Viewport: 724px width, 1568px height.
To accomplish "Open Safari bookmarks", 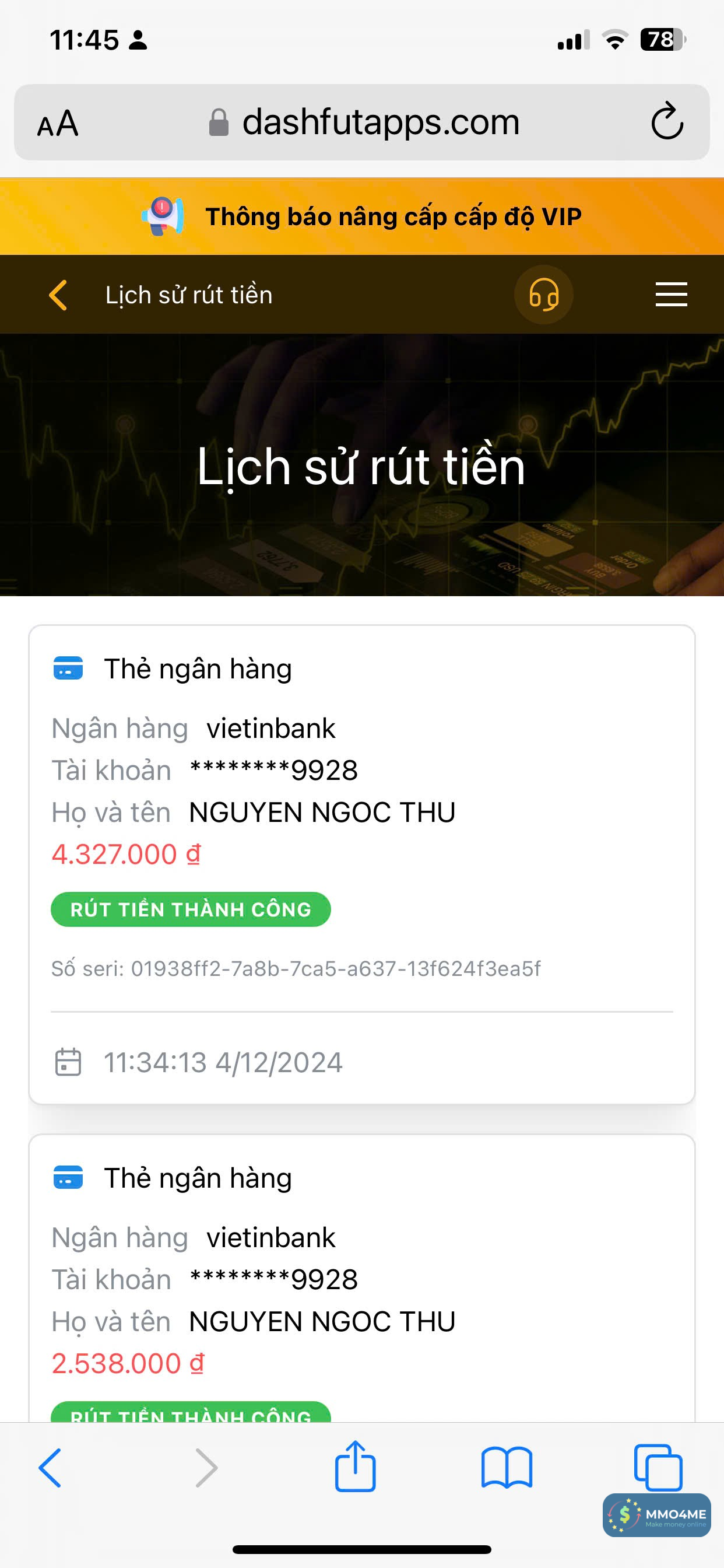I will pos(506,1468).
